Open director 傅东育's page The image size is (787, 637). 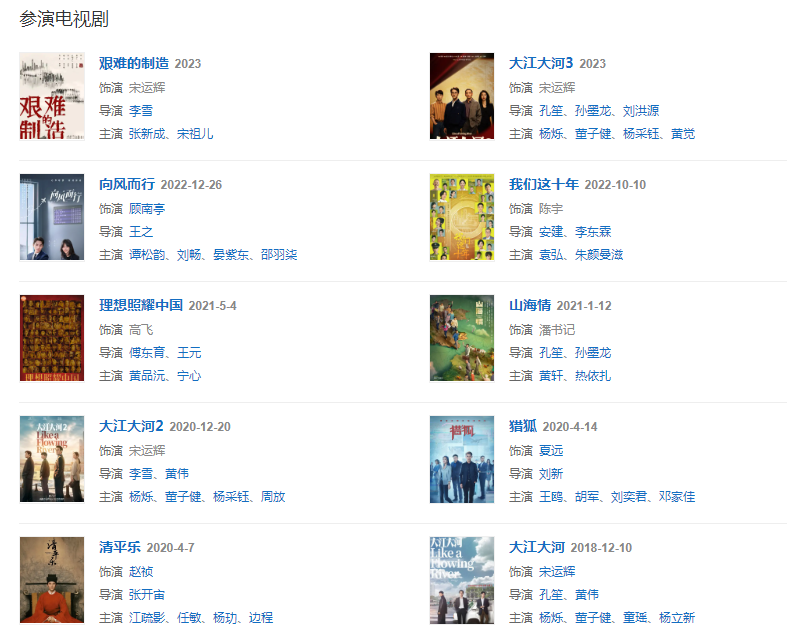(x=147, y=353)
